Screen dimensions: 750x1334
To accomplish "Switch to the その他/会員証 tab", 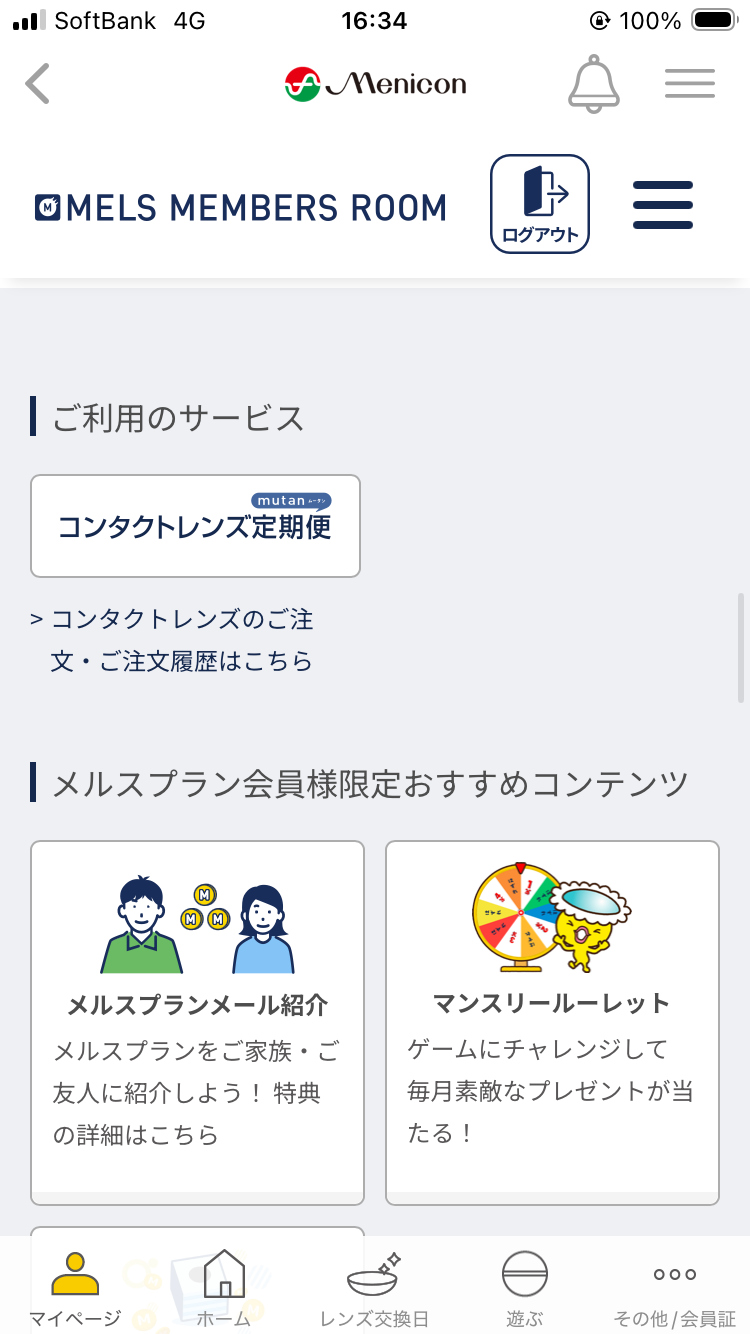I will 675,1288.
